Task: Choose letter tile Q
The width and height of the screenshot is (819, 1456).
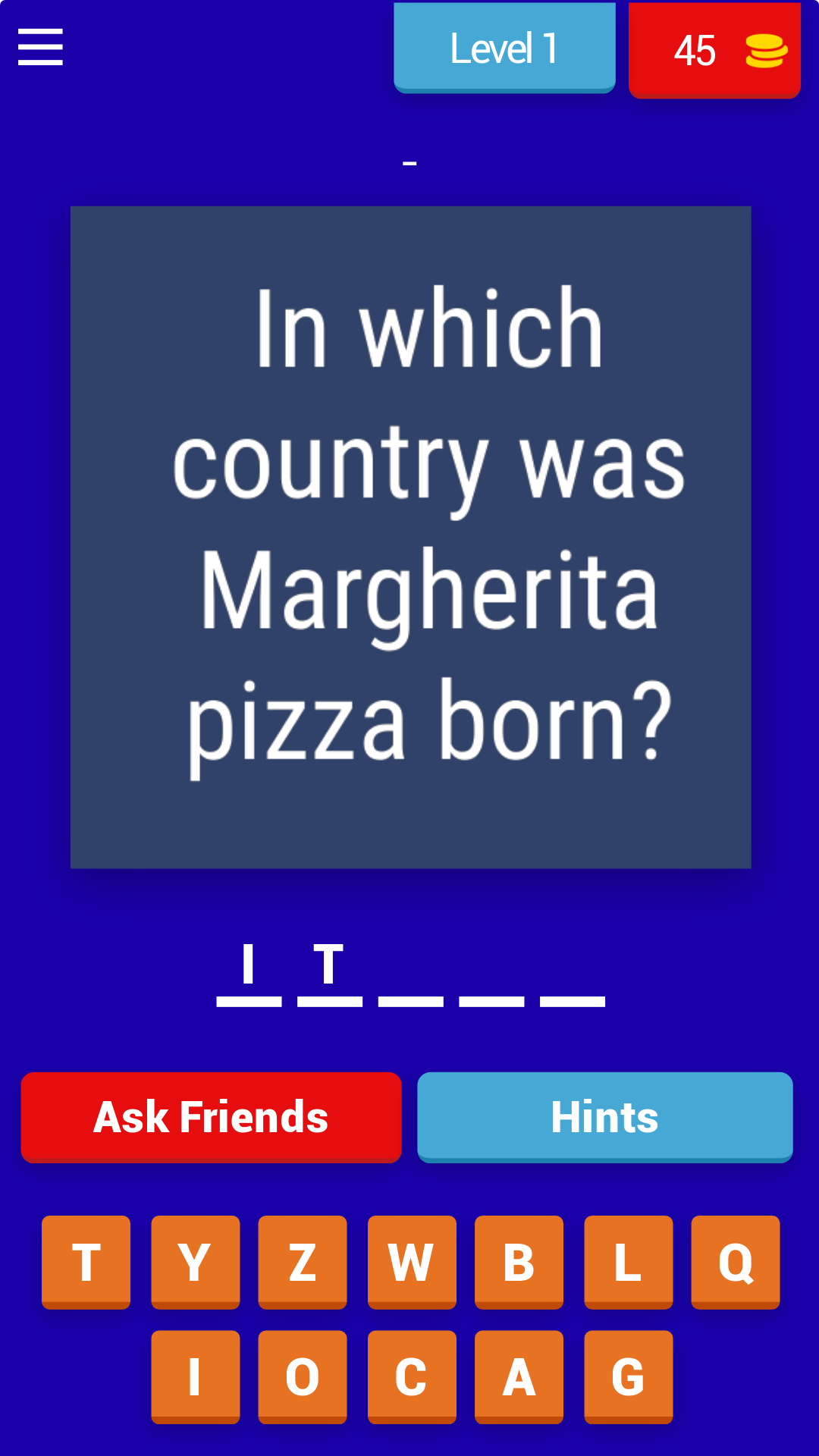Action: 735,1261
